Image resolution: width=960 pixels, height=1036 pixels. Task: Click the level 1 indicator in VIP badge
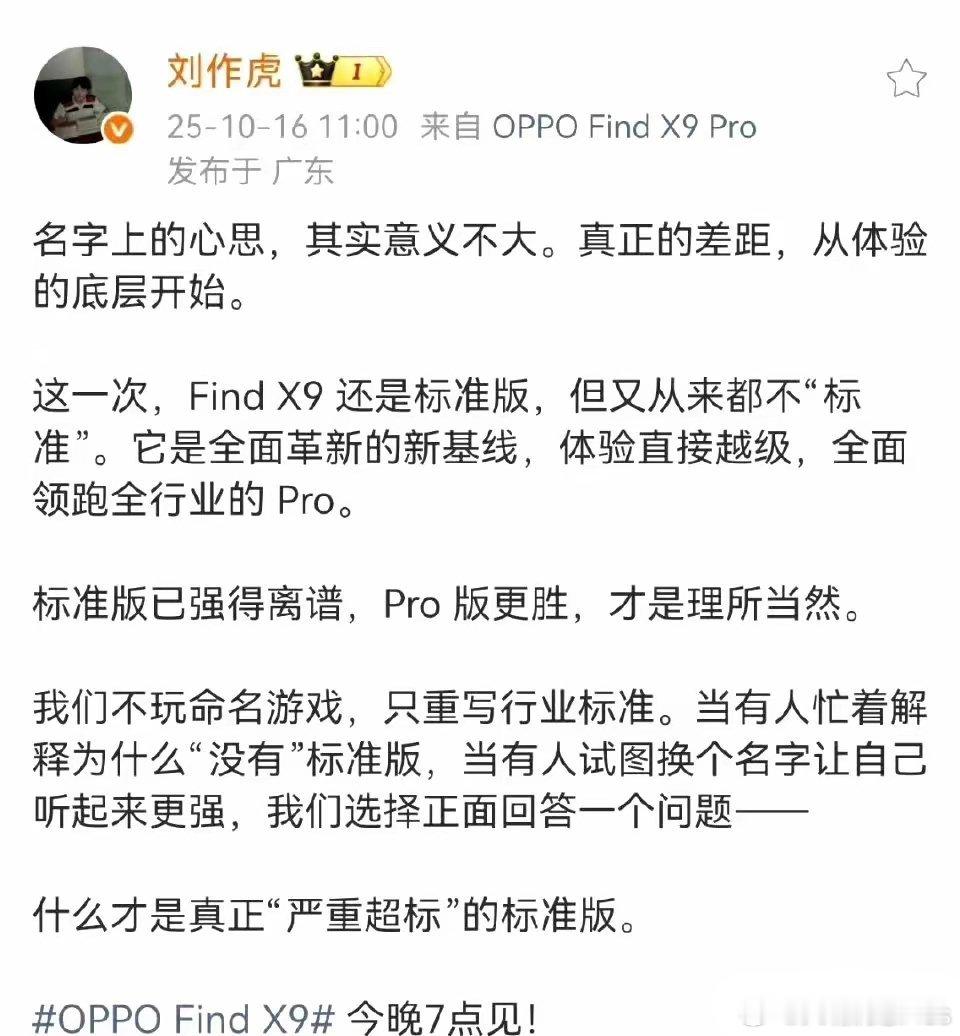coord(355,70)
